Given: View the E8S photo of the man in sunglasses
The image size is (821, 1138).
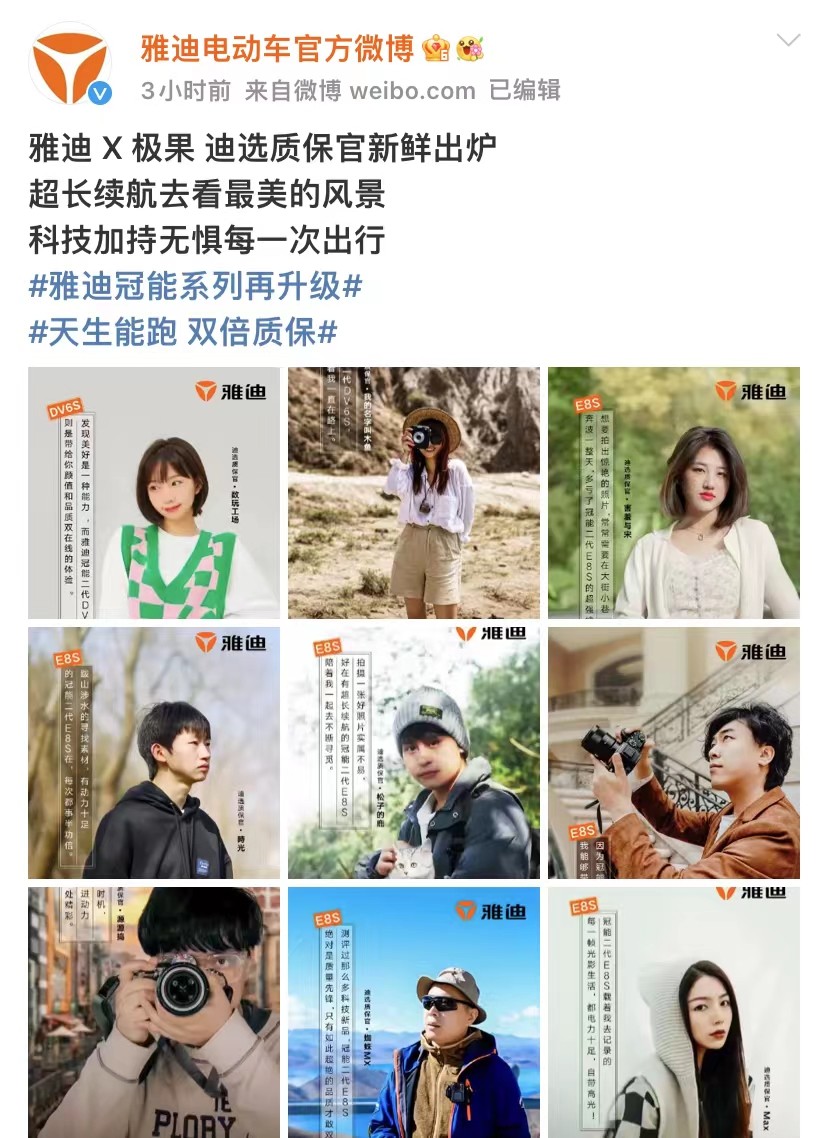Looking at the screenshot, I should click(413, 1012).
